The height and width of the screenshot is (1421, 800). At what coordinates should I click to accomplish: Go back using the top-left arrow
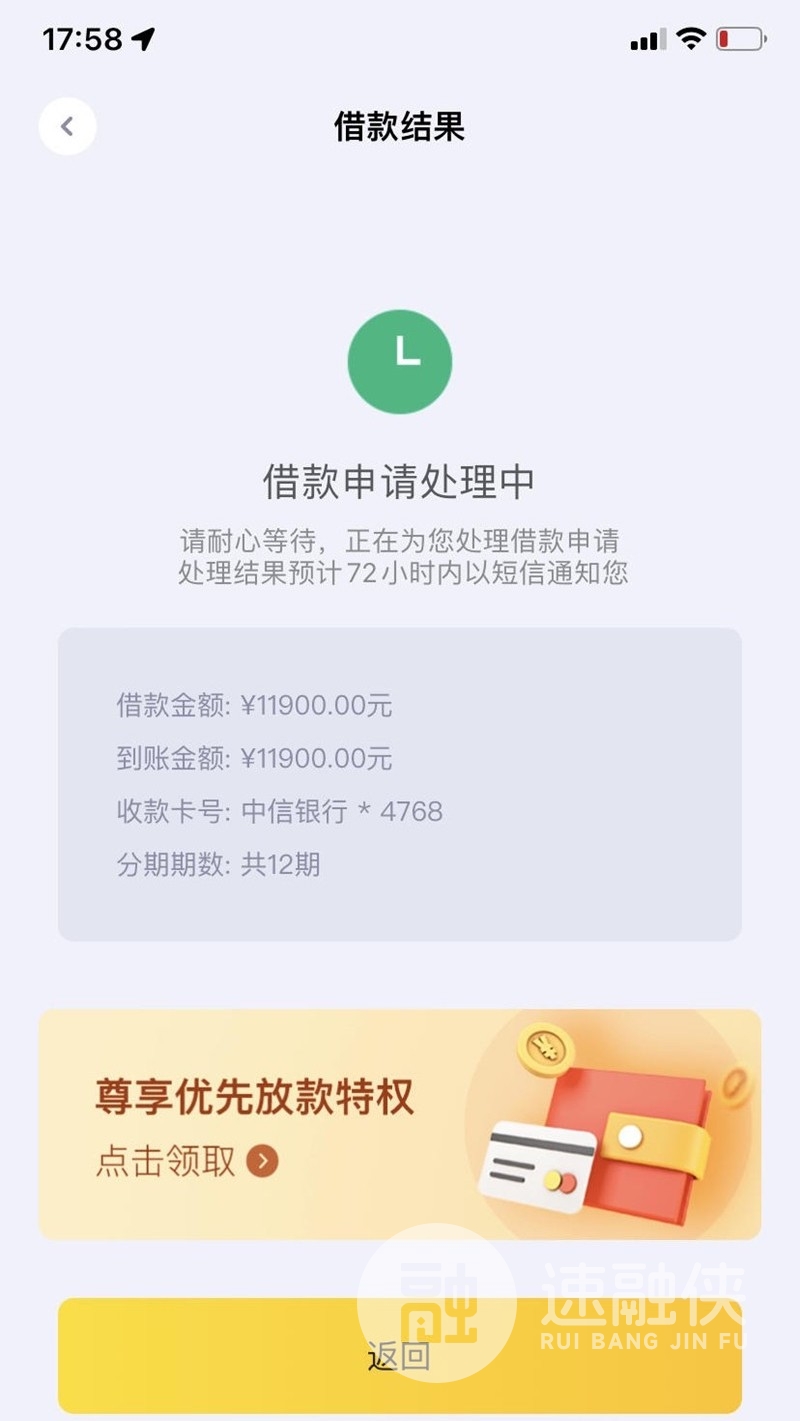coord(67,127)
